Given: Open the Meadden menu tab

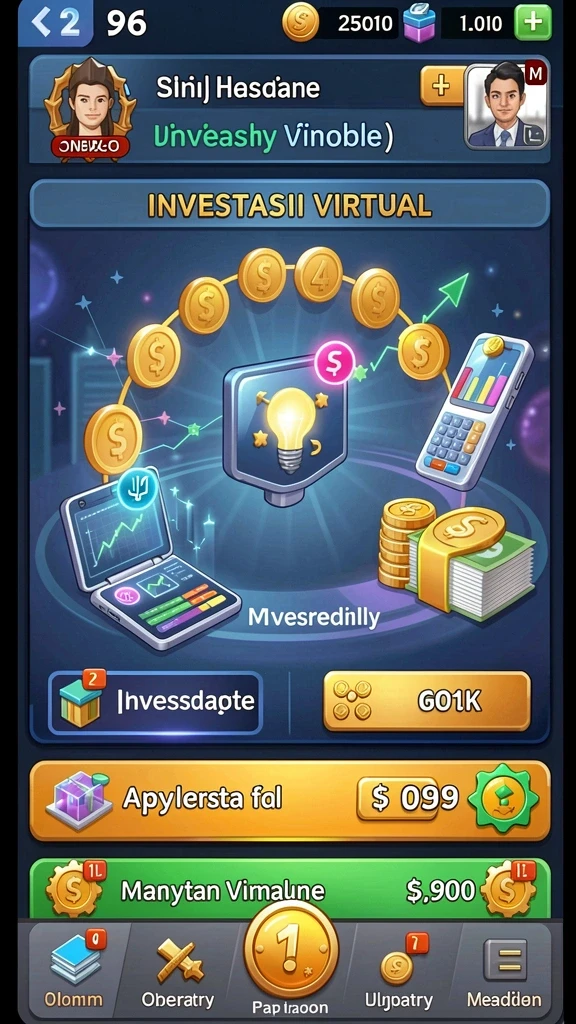Looking at the screenshot, I should click(x=504, y=970).
